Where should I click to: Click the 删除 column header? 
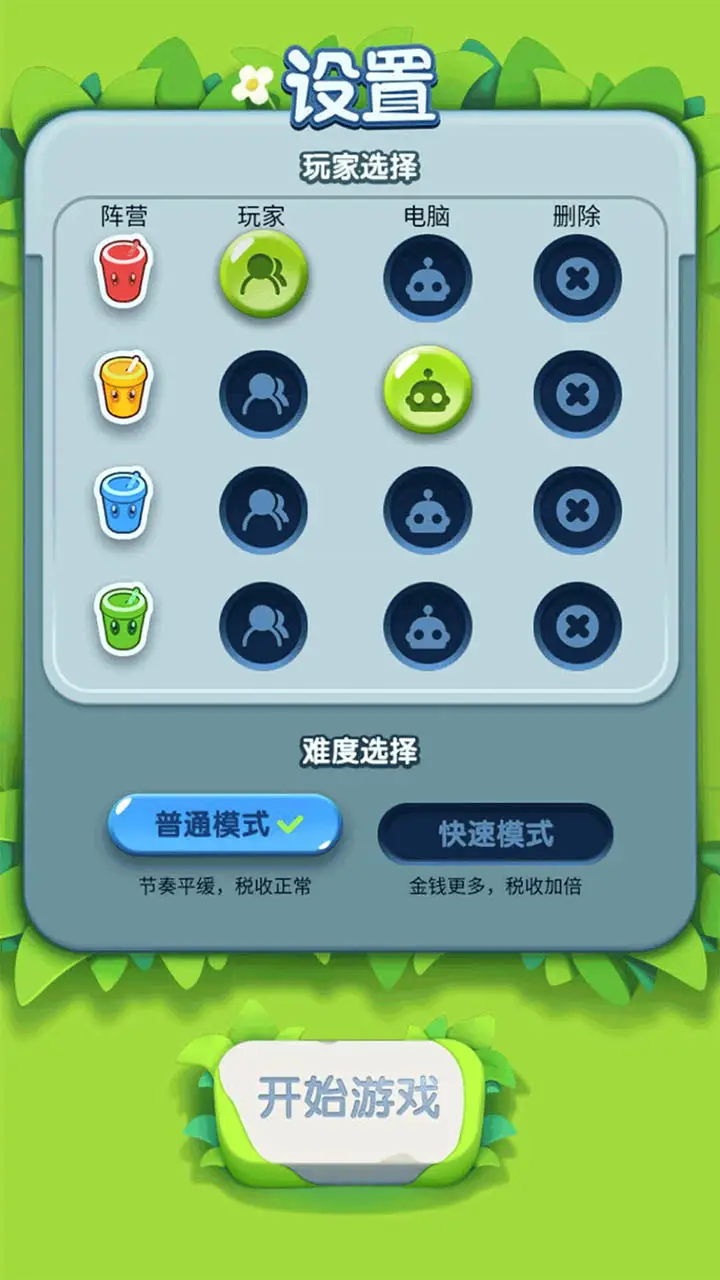point(578,215)
